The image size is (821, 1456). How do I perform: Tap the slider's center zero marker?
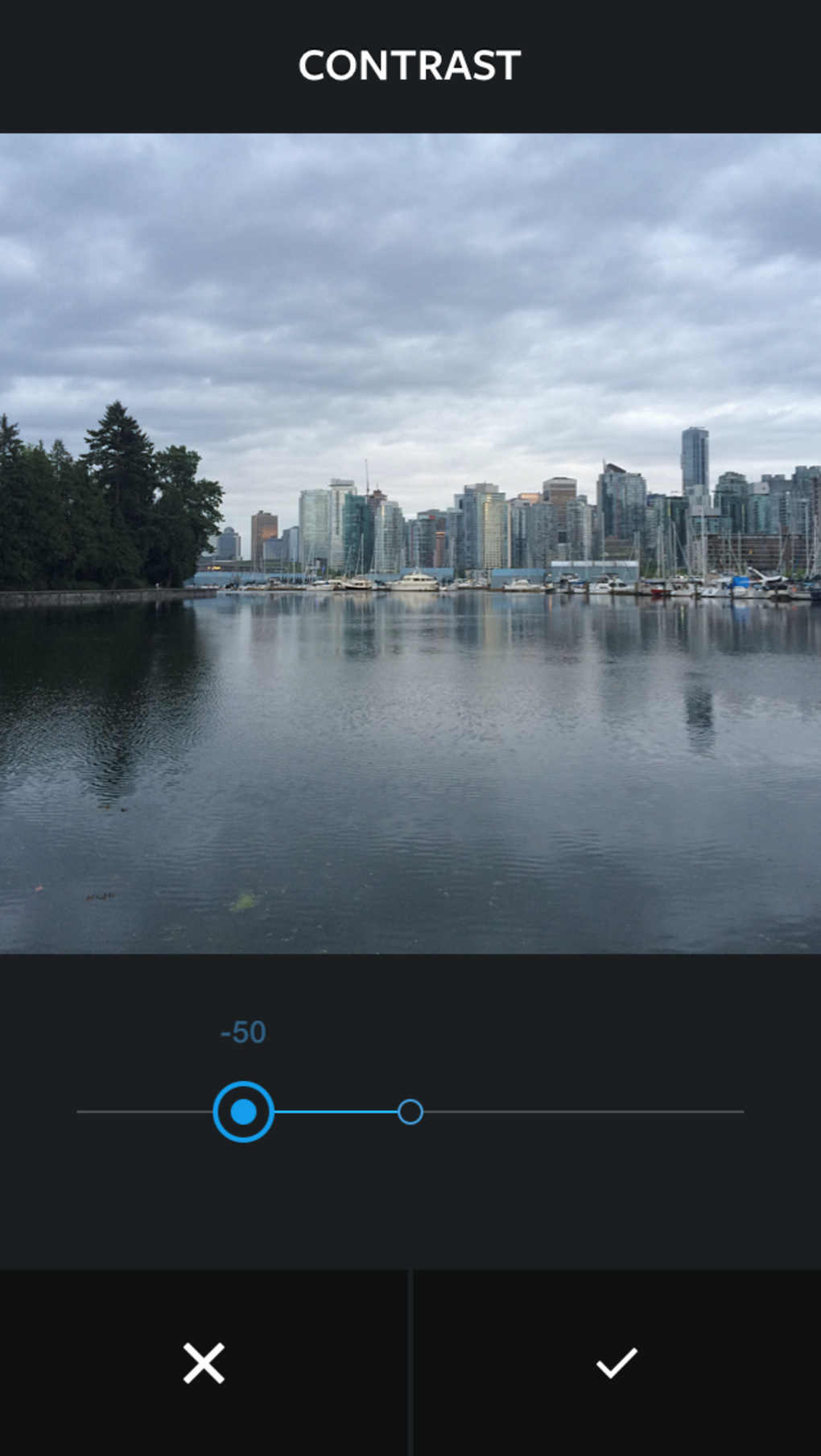click(x=410, y=1112)
